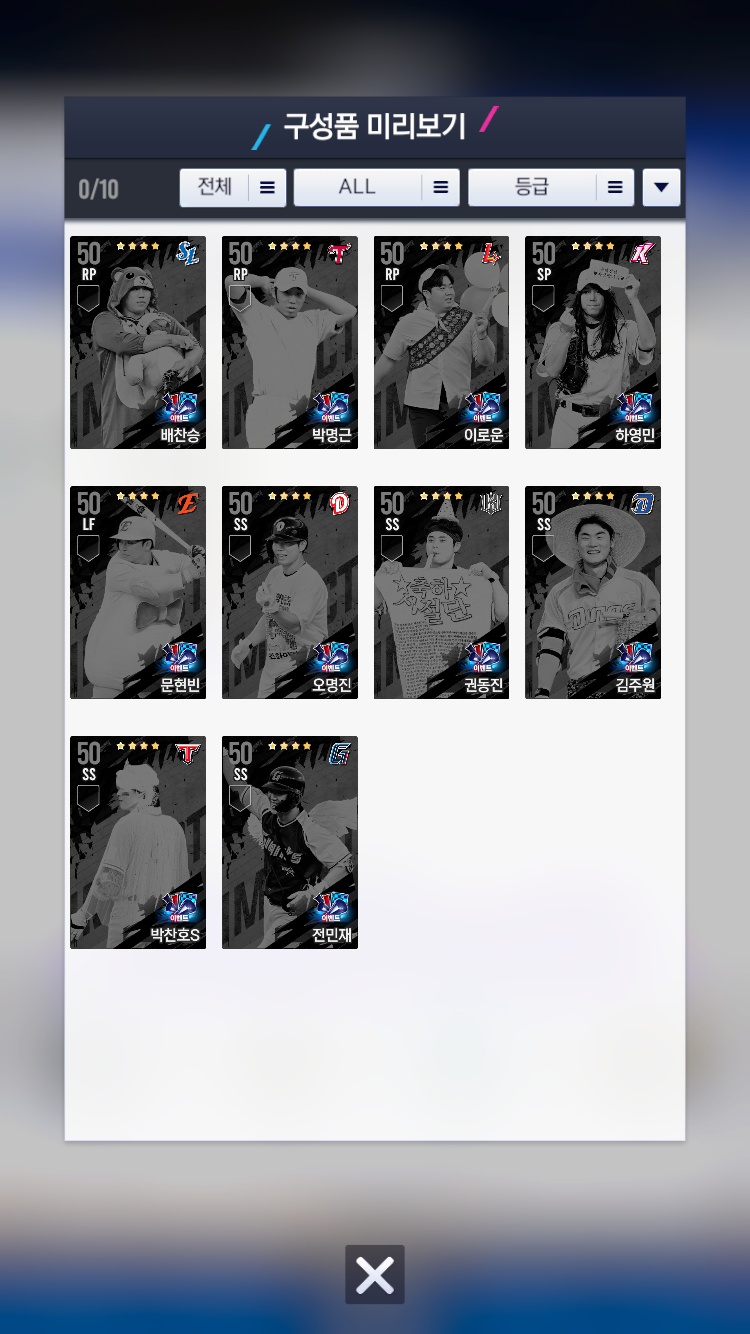
Task: Open 배찬승 player card
Action: [138, 342]
